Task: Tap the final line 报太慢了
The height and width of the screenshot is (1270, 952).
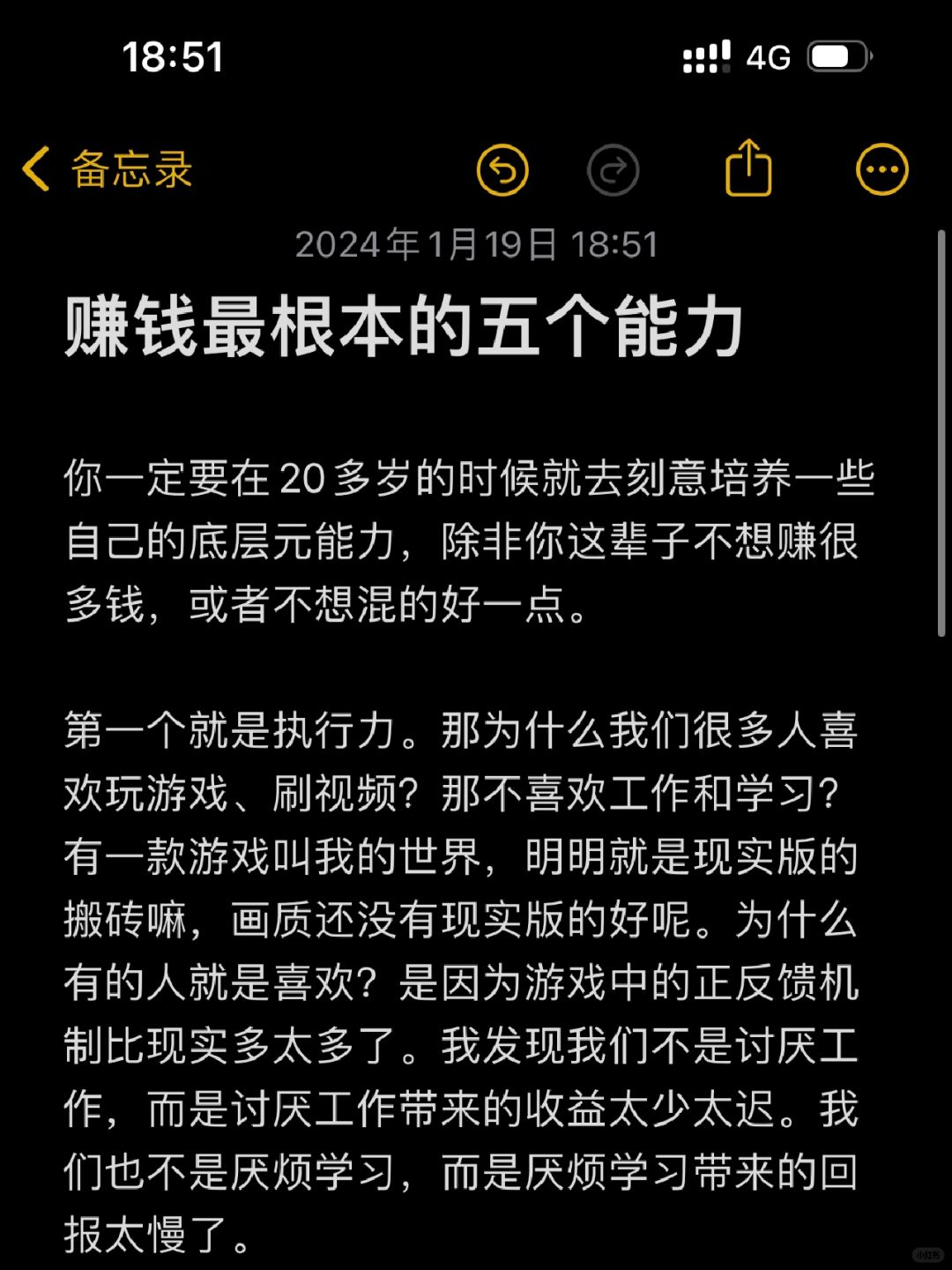Action: tap(159, 1235)
